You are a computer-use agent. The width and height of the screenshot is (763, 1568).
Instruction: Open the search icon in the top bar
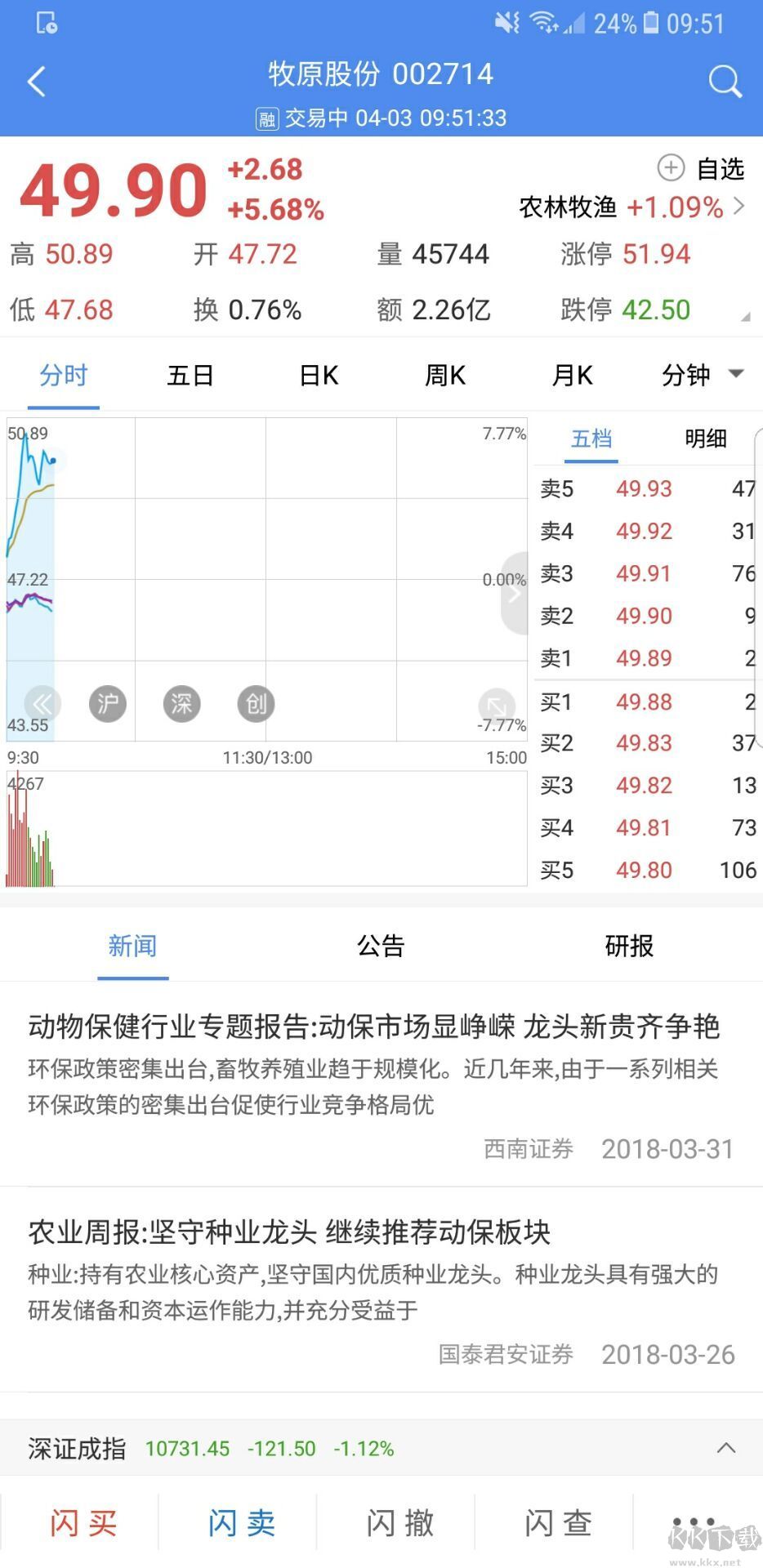click(x=724, y=81)
